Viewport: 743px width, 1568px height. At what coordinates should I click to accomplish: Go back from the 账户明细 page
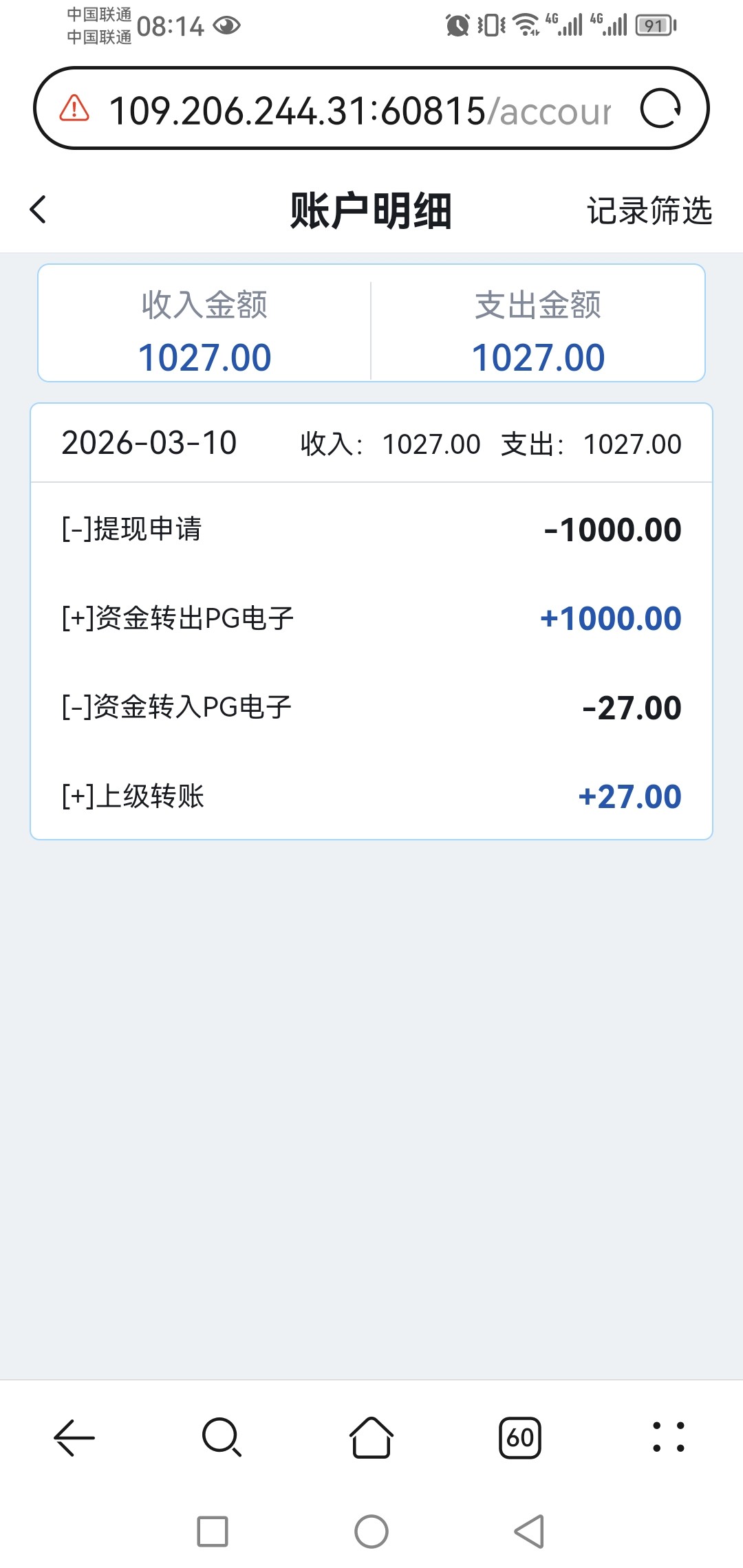[39, 210]
